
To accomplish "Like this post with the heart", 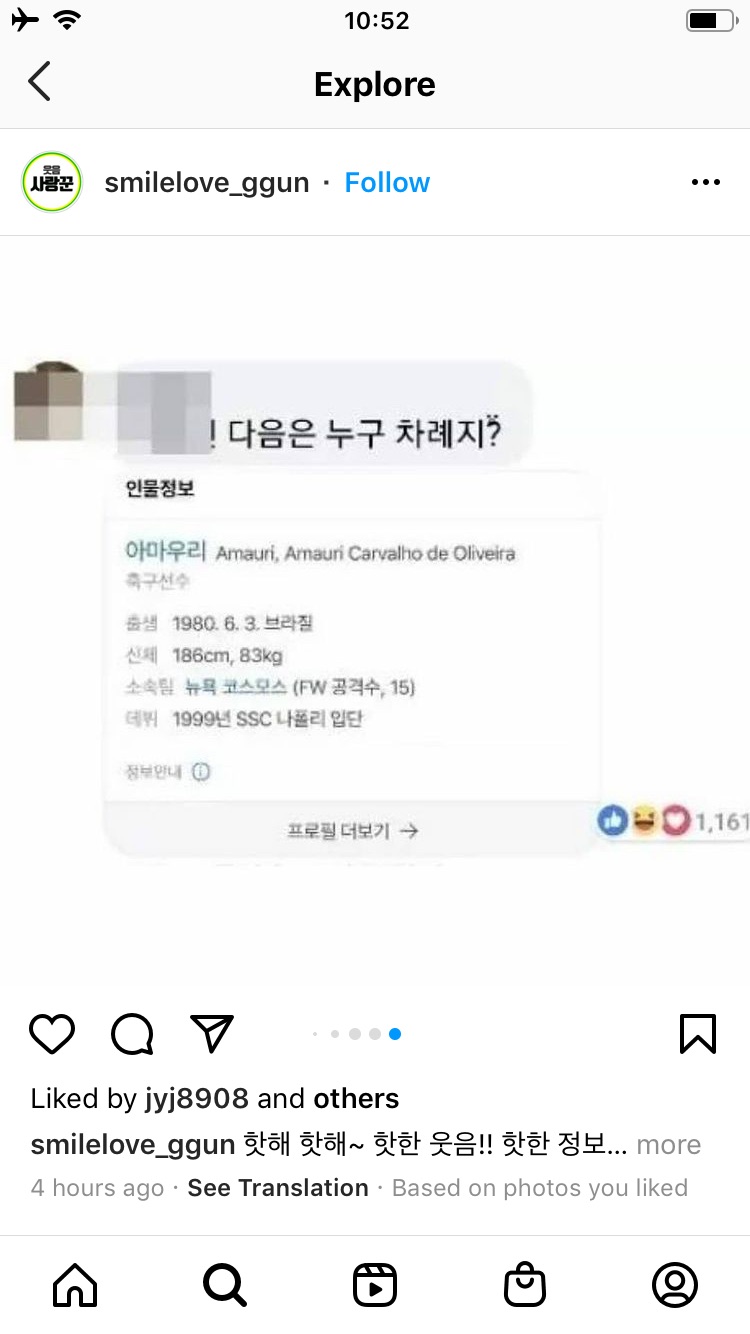I will pyautogui.click(x=52, y=1034).
